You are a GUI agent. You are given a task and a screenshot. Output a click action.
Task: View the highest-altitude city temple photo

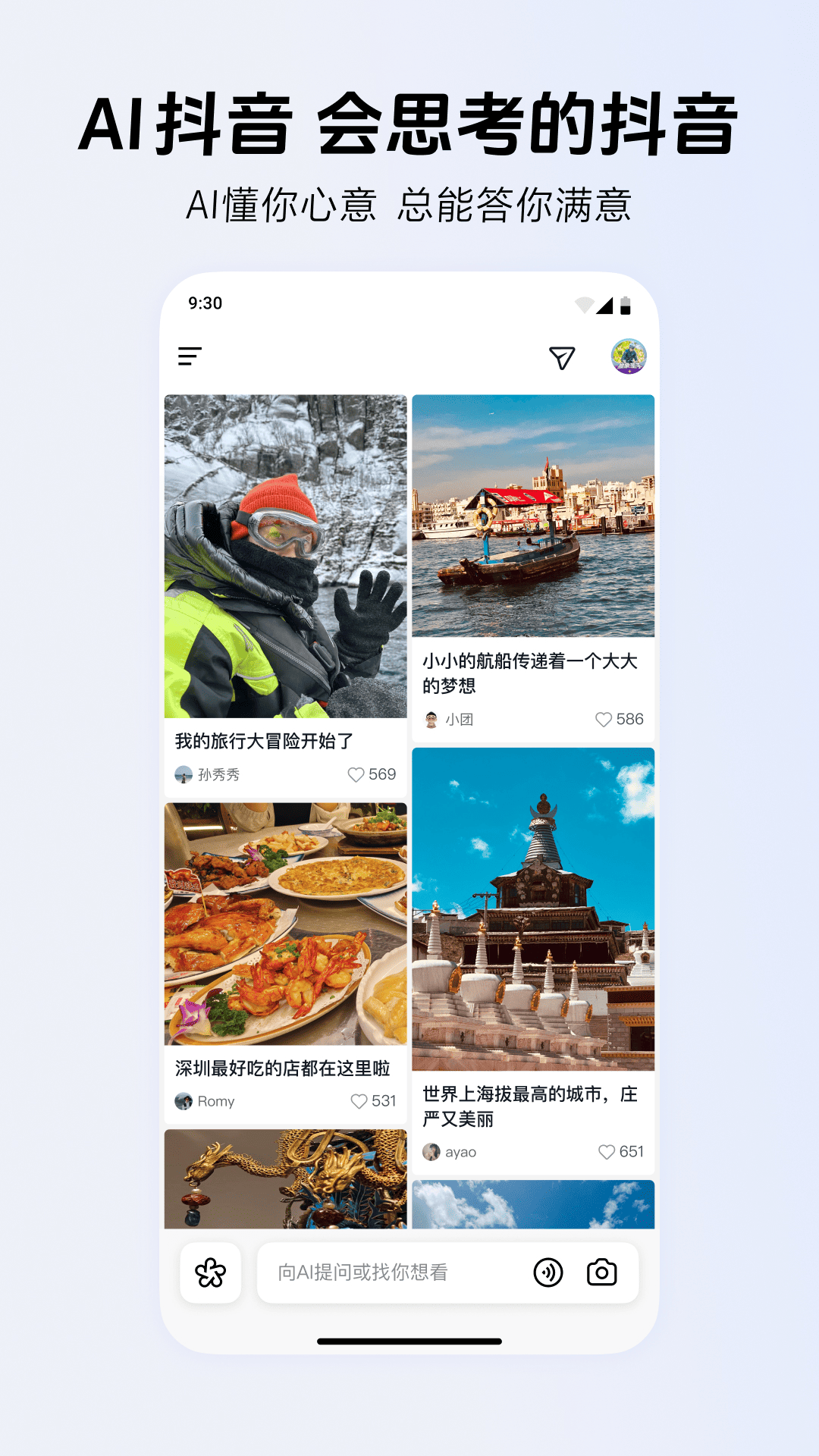534,906
